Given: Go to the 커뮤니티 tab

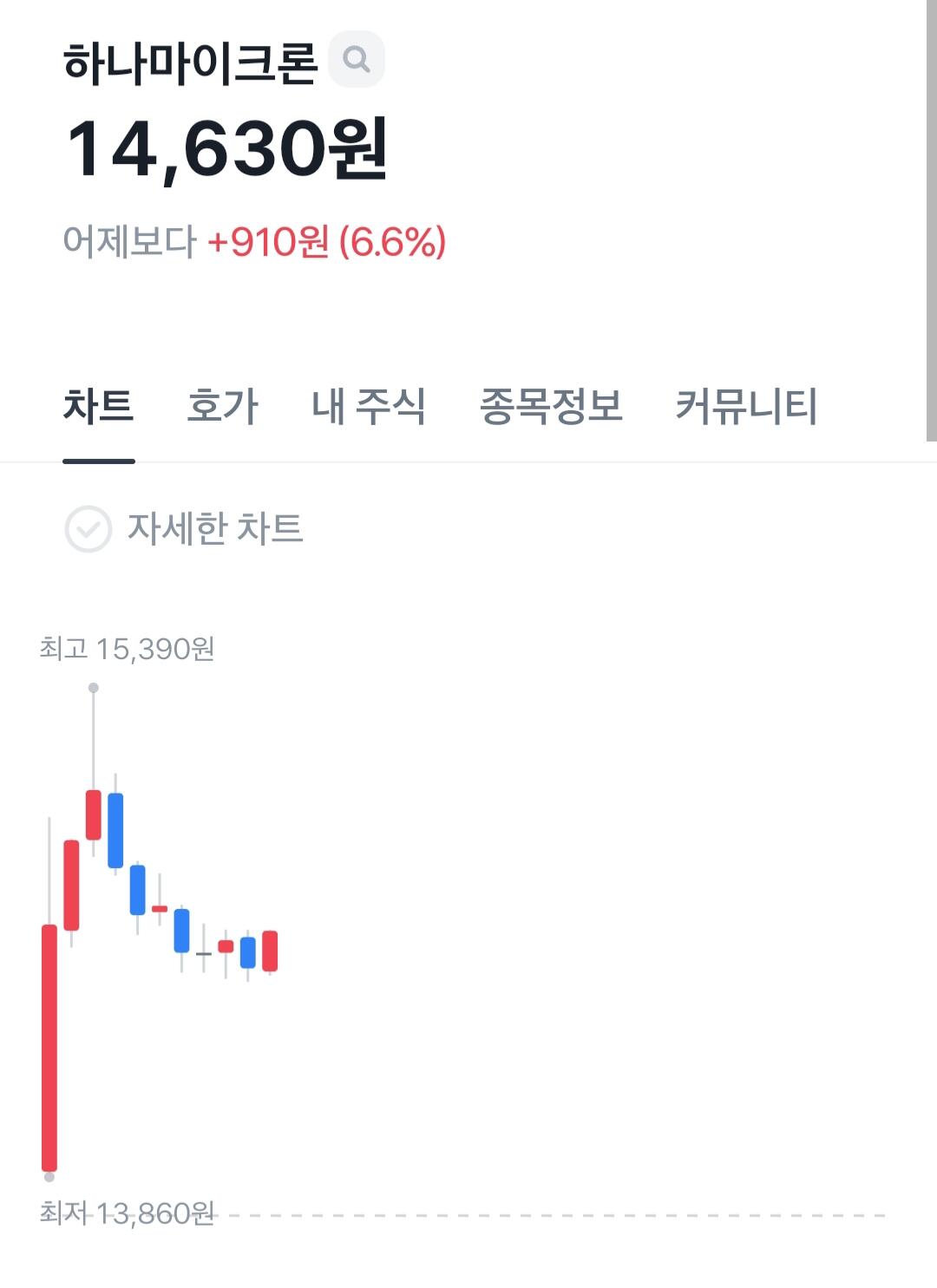Looking at the screenshot, I should 746,406.
